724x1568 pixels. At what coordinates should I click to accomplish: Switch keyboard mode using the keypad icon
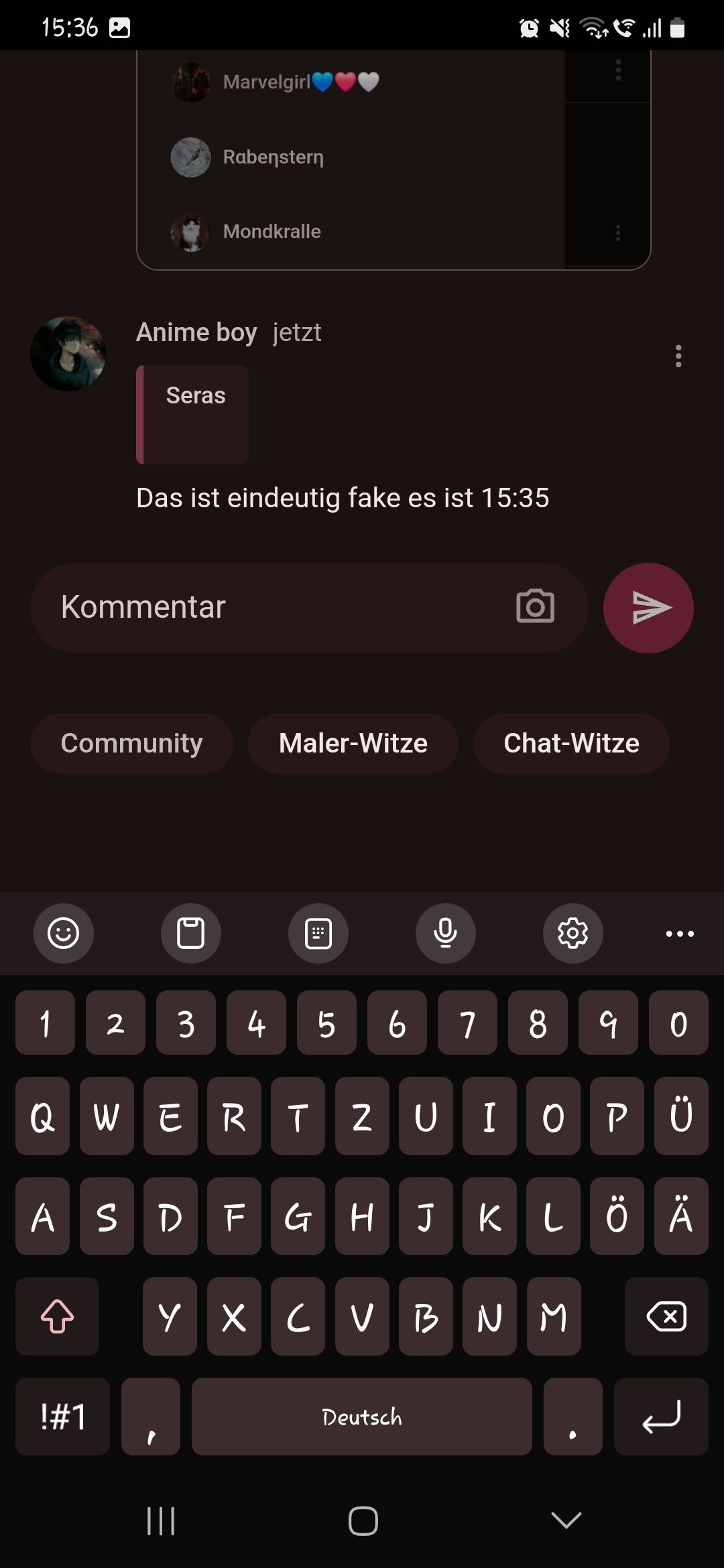[x=318, y=933]
